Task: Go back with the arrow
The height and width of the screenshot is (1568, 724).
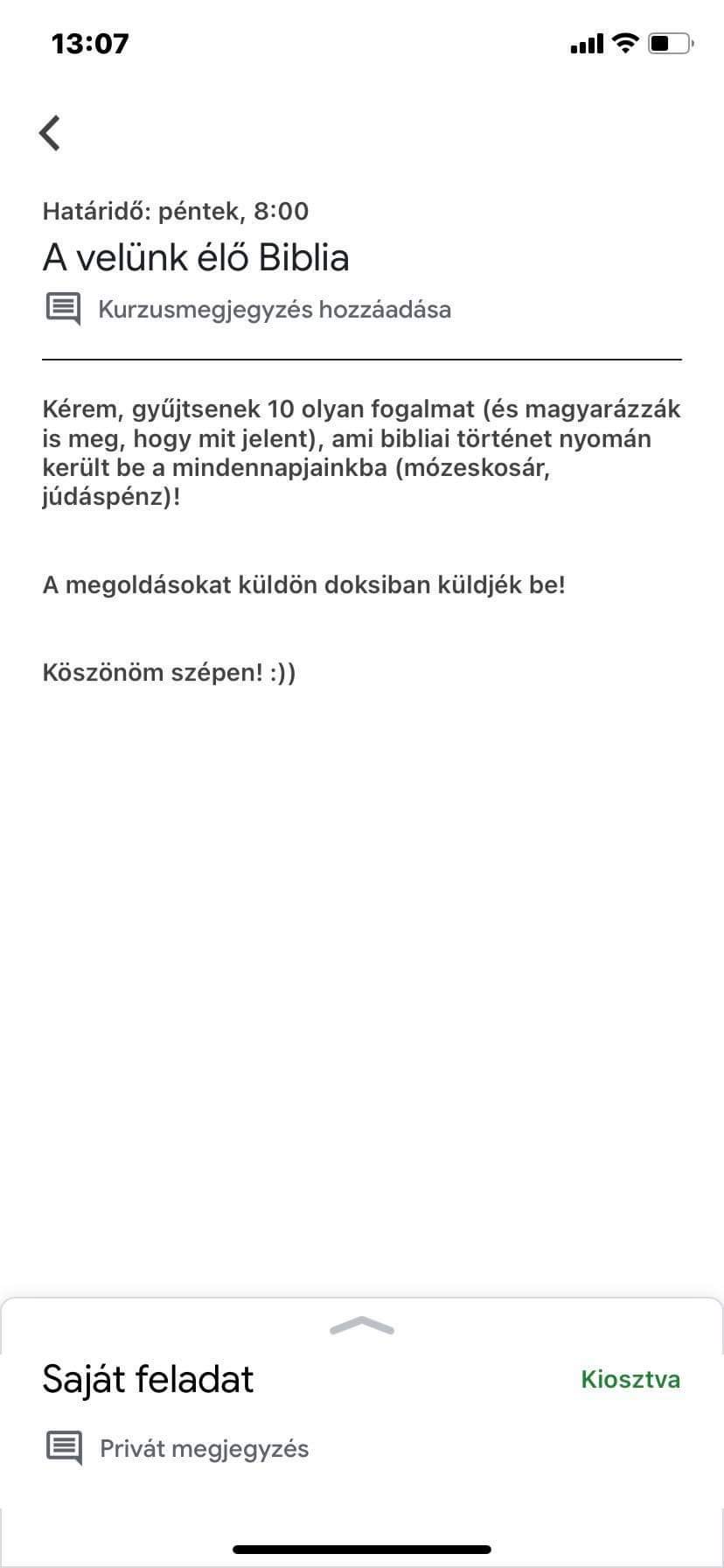Action: pyautogui.click(x=50, y=133)
